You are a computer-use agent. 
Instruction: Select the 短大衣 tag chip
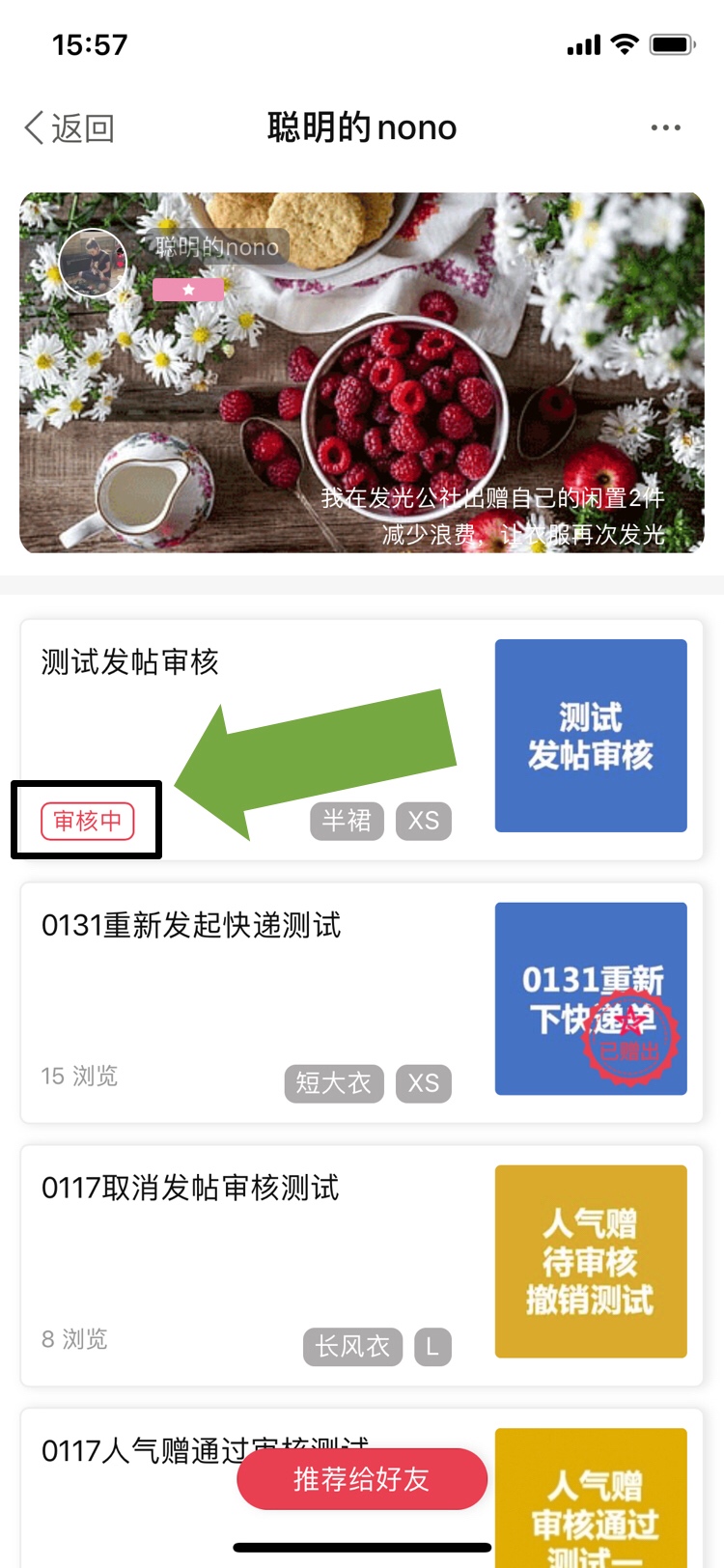pos(334,1083)
